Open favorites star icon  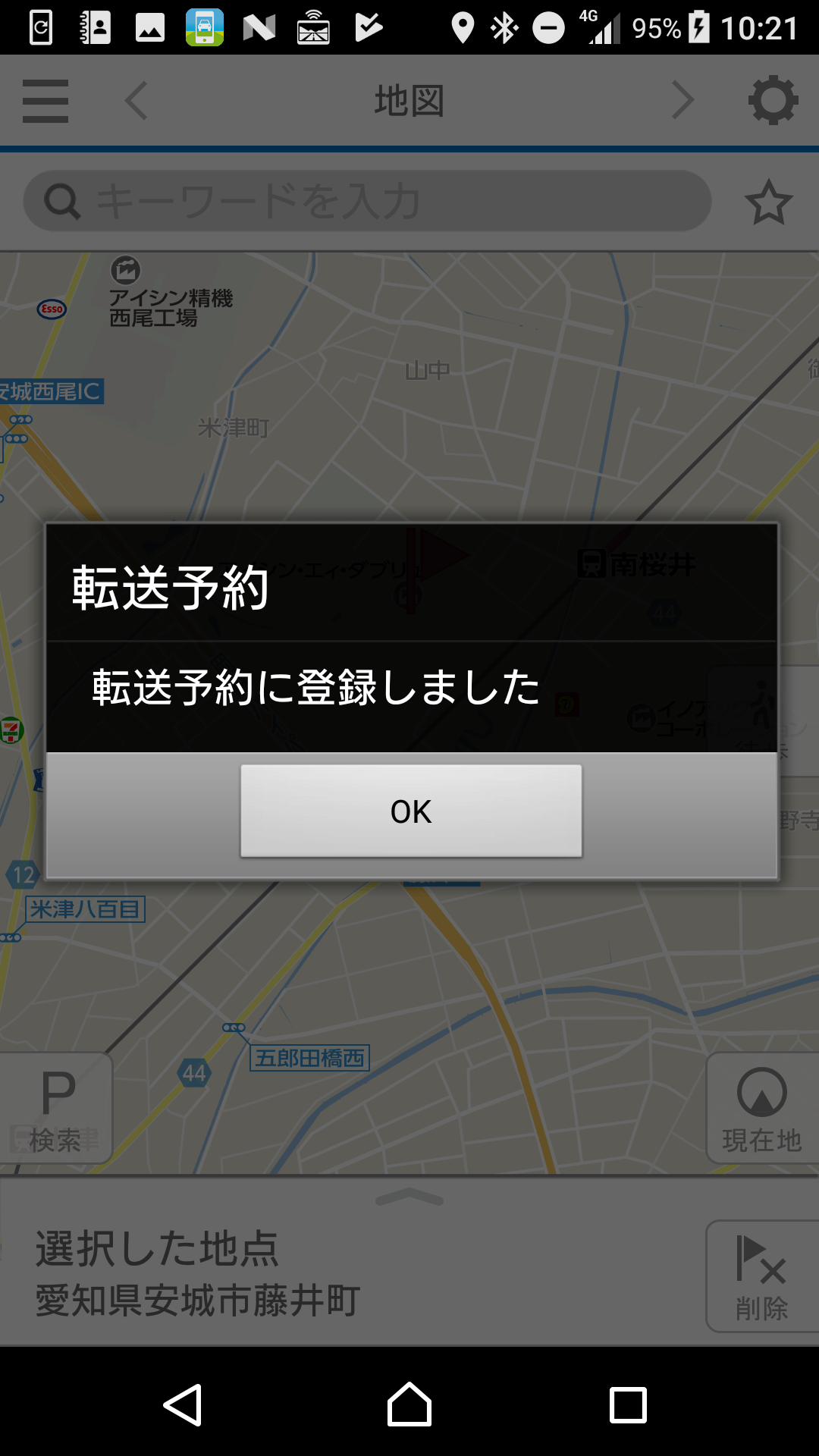768,202
